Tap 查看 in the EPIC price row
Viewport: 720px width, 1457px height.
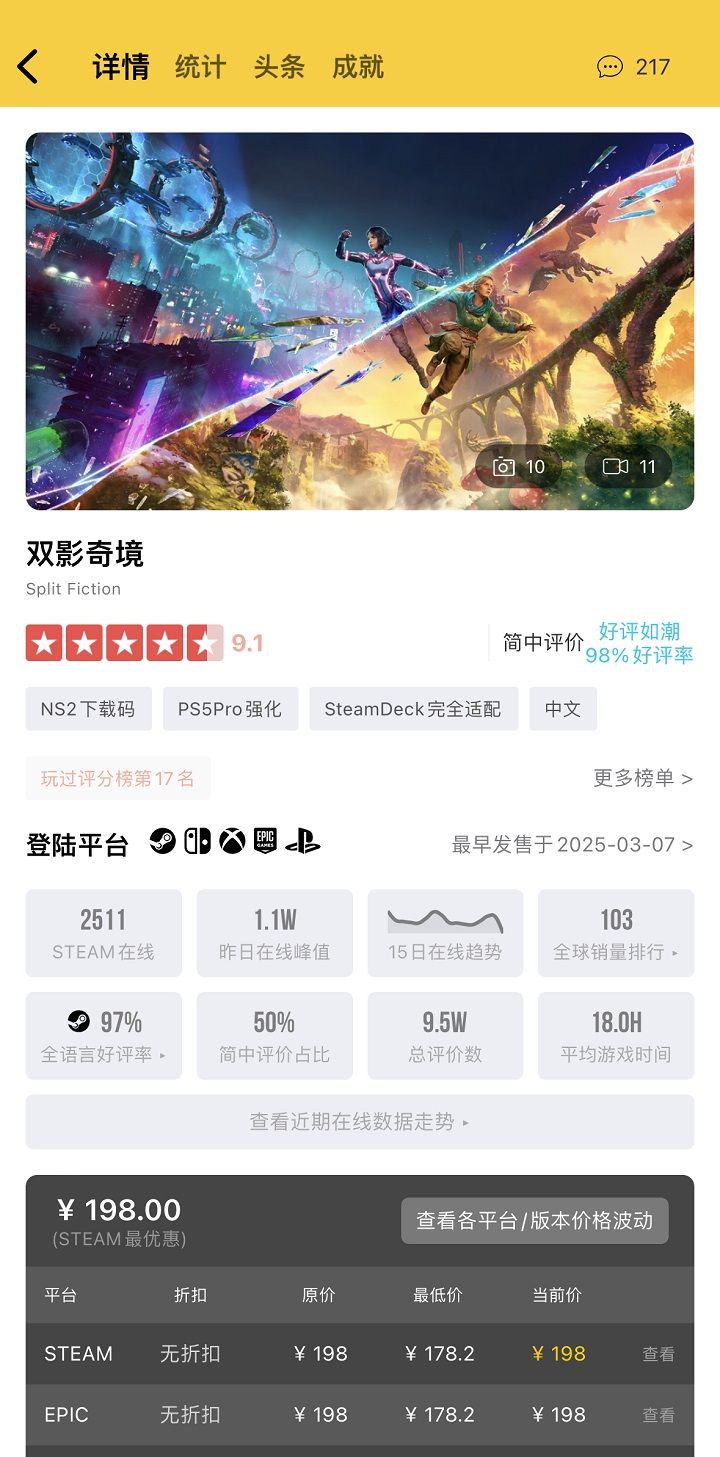tap(658, 1415)
